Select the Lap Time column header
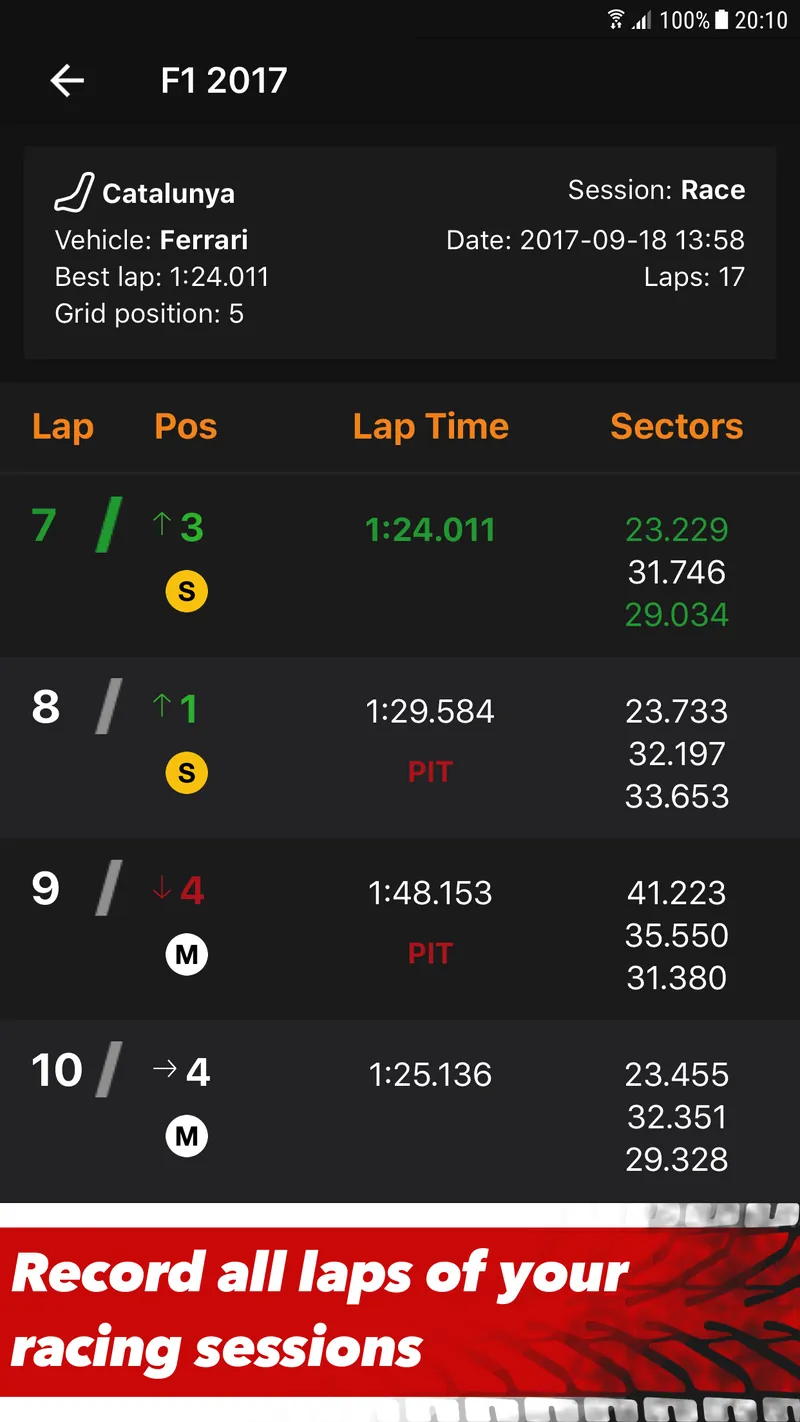The width and height of the screenshot is (800, 1422). pos(430,426)
